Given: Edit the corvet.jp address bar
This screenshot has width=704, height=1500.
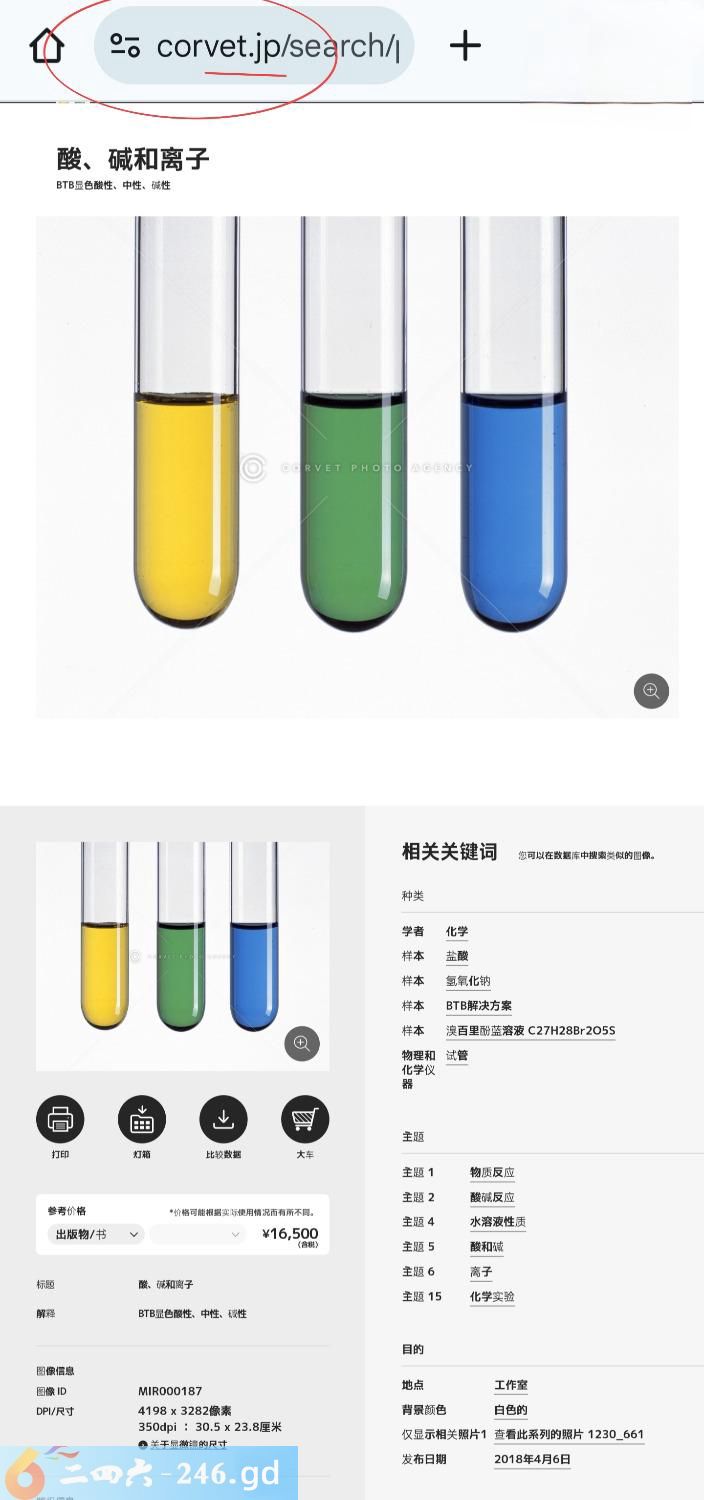Looking at the screenshot, I should point(276,46).
